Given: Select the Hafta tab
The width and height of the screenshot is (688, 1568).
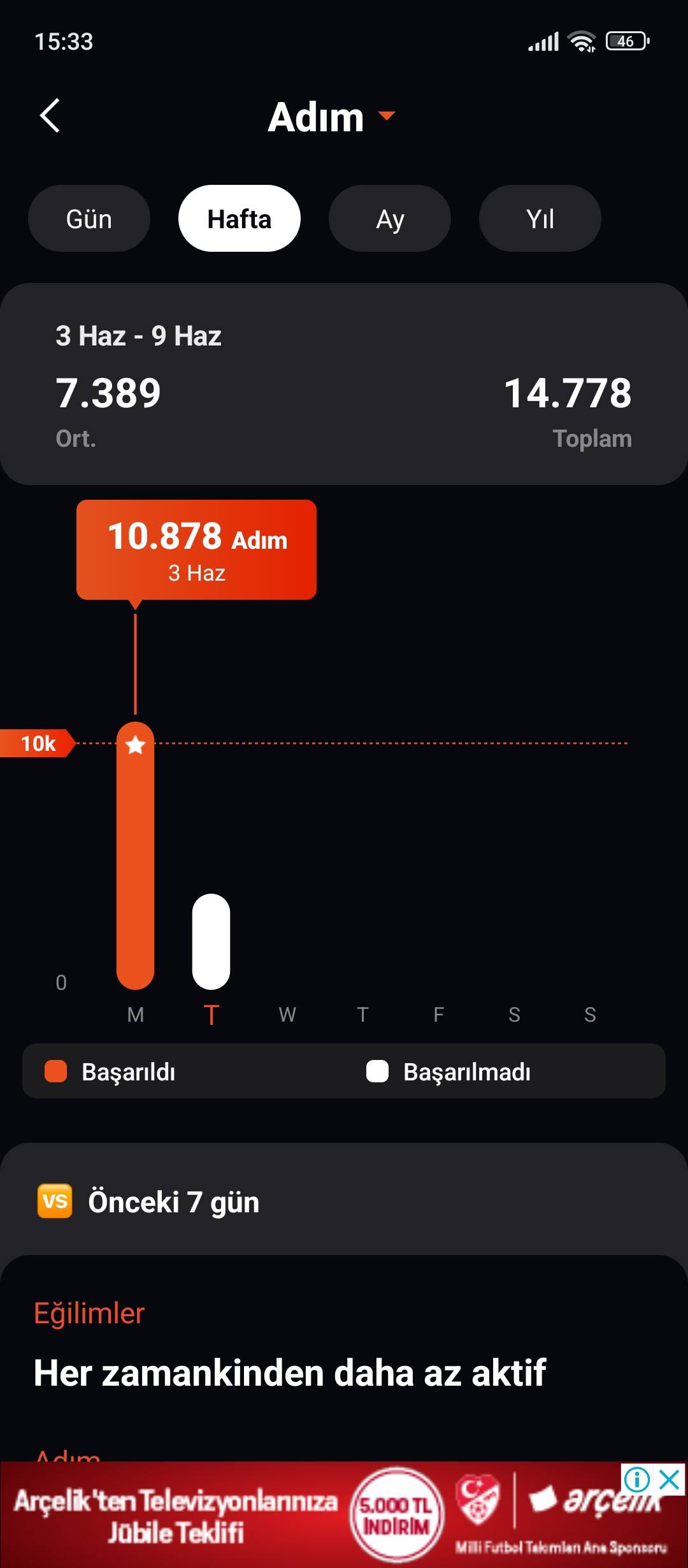Looking at the screenshot, I should [240, 219].
